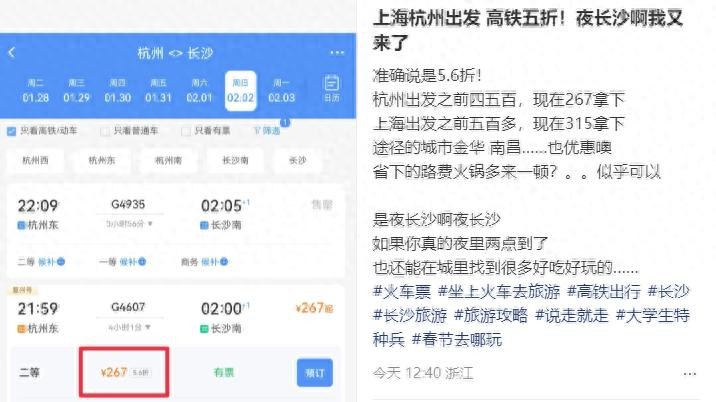Open the #长沙 hashtag
This screenshot has width=716, height=402.
point(669,291)
